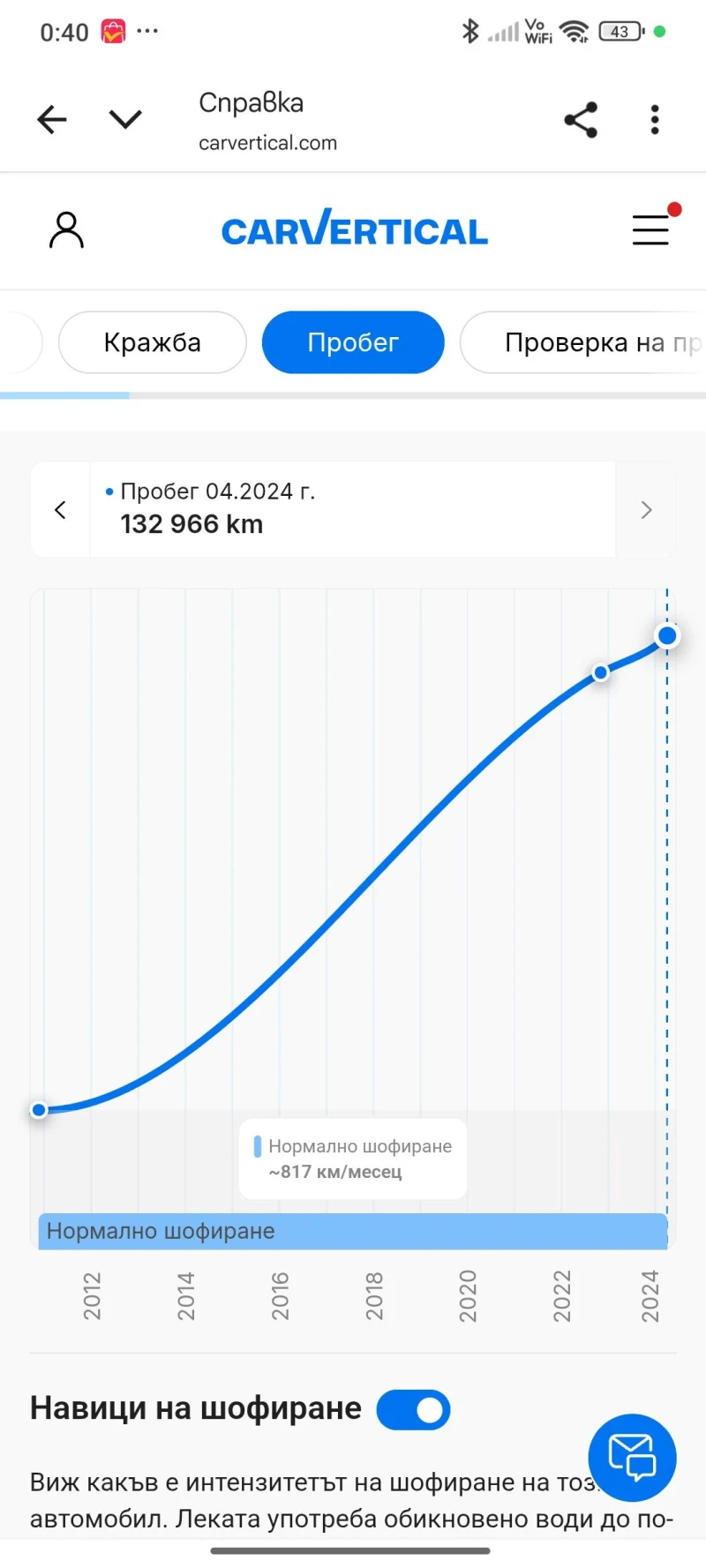The image size is (706, 1568).
Task: Open the browser overflow menu
Action: tap(654, 120)
